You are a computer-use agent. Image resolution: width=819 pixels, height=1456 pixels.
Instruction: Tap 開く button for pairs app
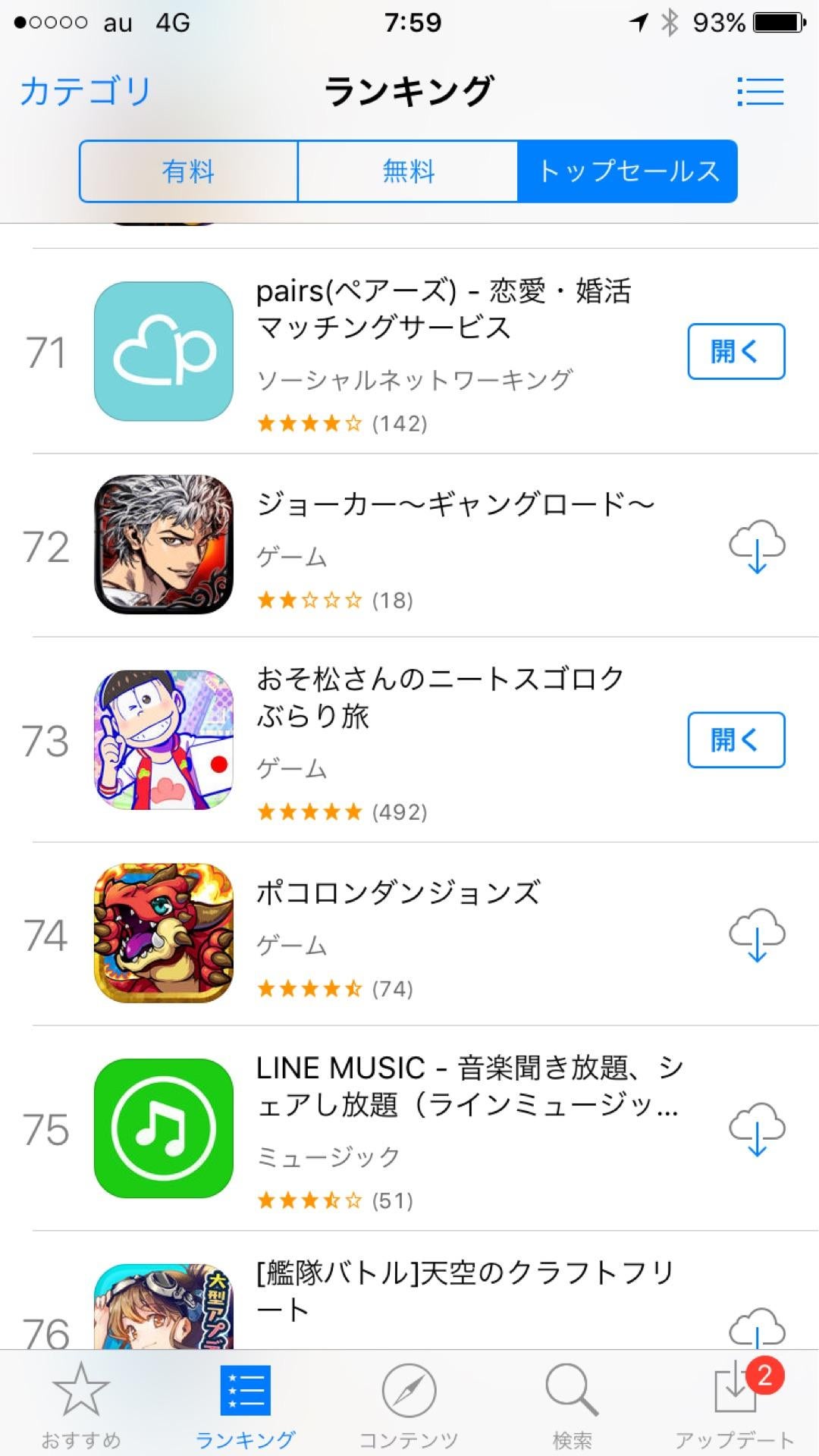pos(736,351)
